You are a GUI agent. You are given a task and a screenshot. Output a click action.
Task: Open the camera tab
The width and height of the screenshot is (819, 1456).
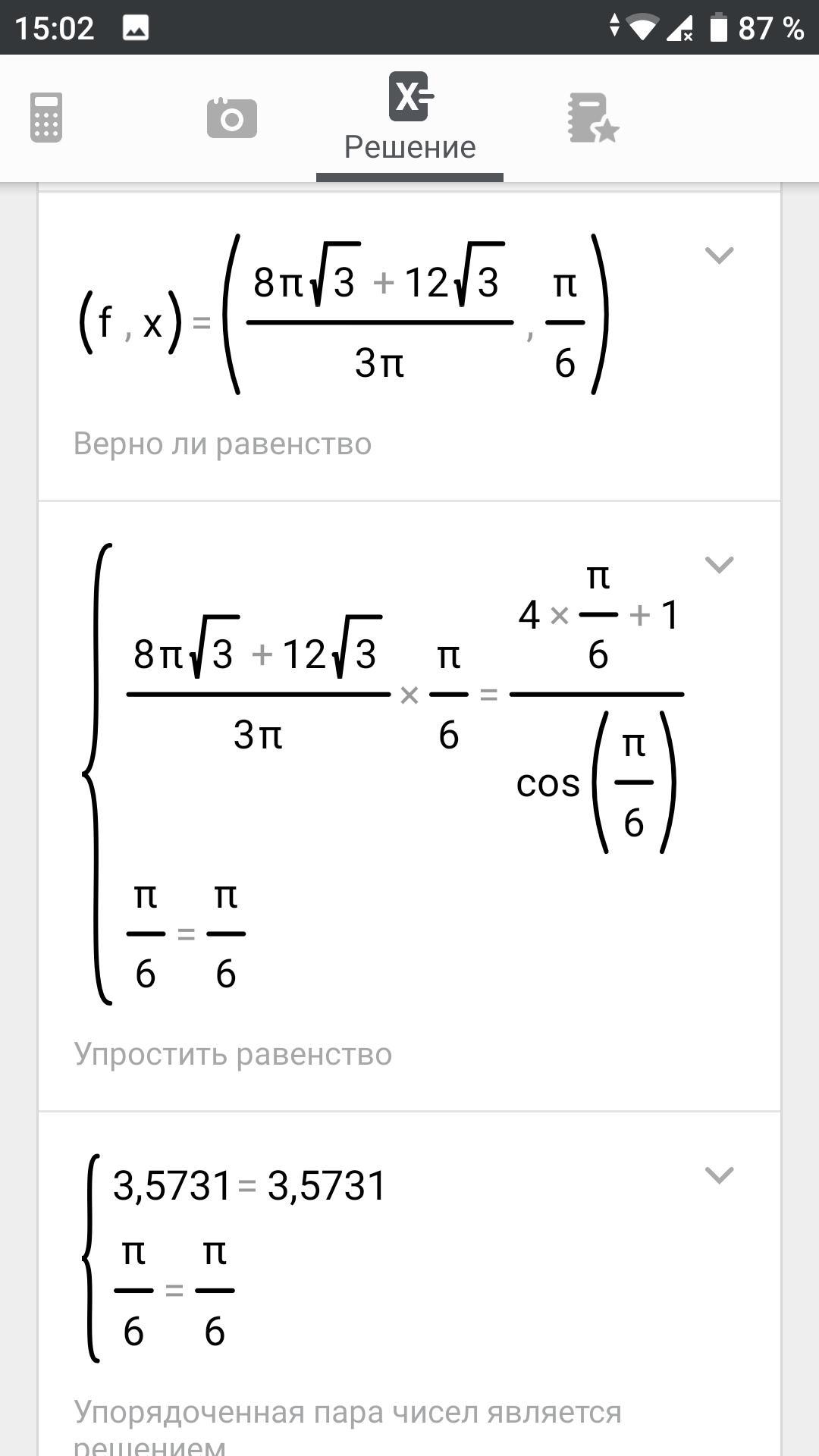(231, 118)
